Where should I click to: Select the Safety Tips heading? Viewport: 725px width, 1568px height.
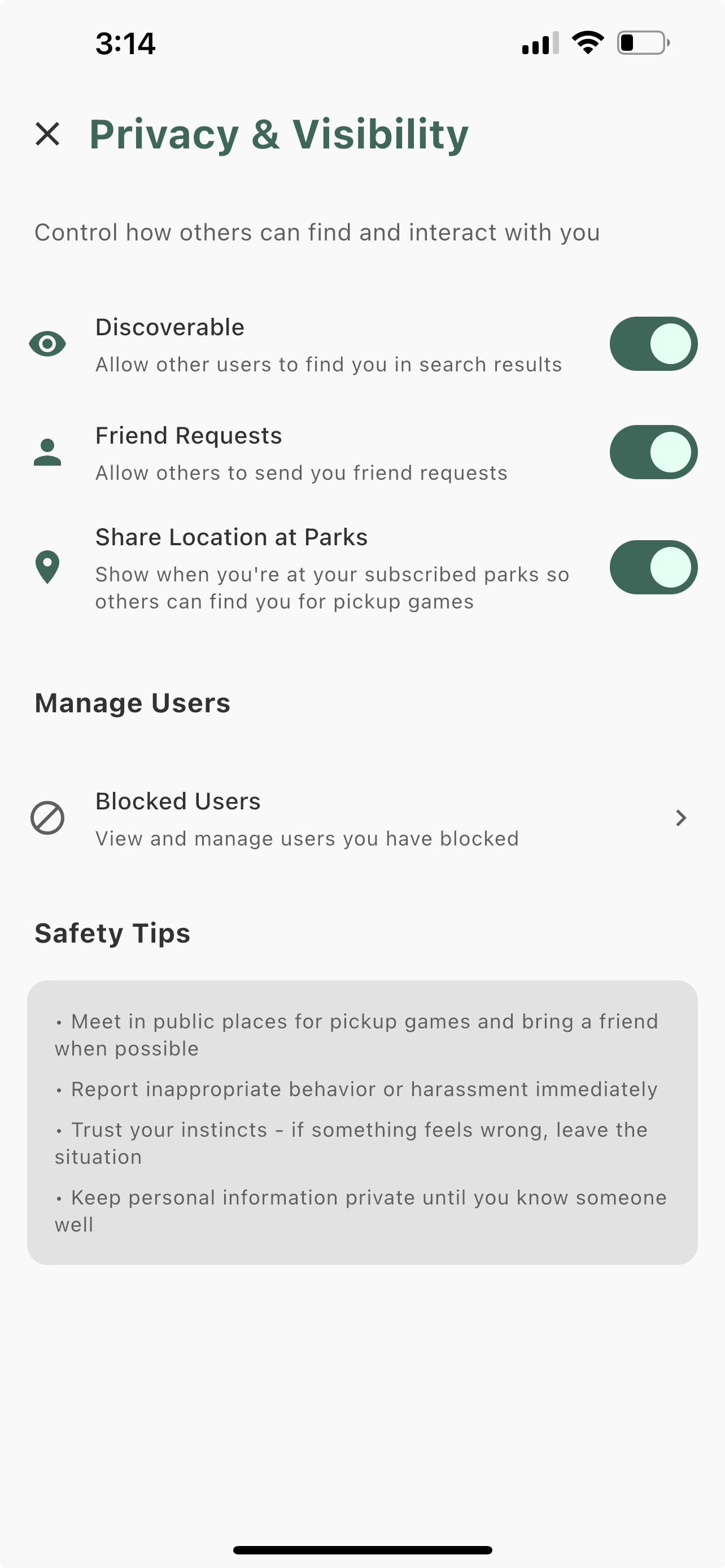tap(112, 933)
